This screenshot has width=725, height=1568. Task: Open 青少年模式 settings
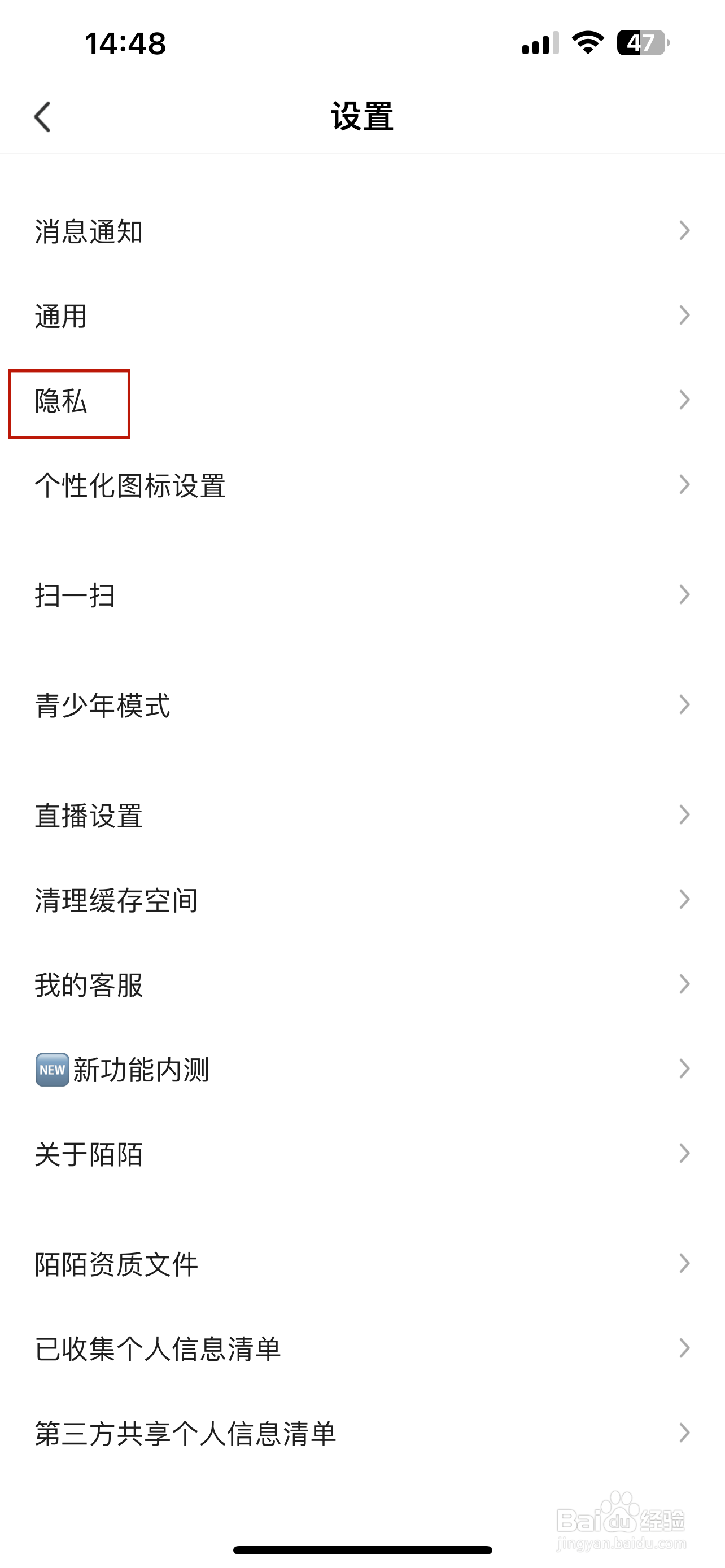click(362, 705)
